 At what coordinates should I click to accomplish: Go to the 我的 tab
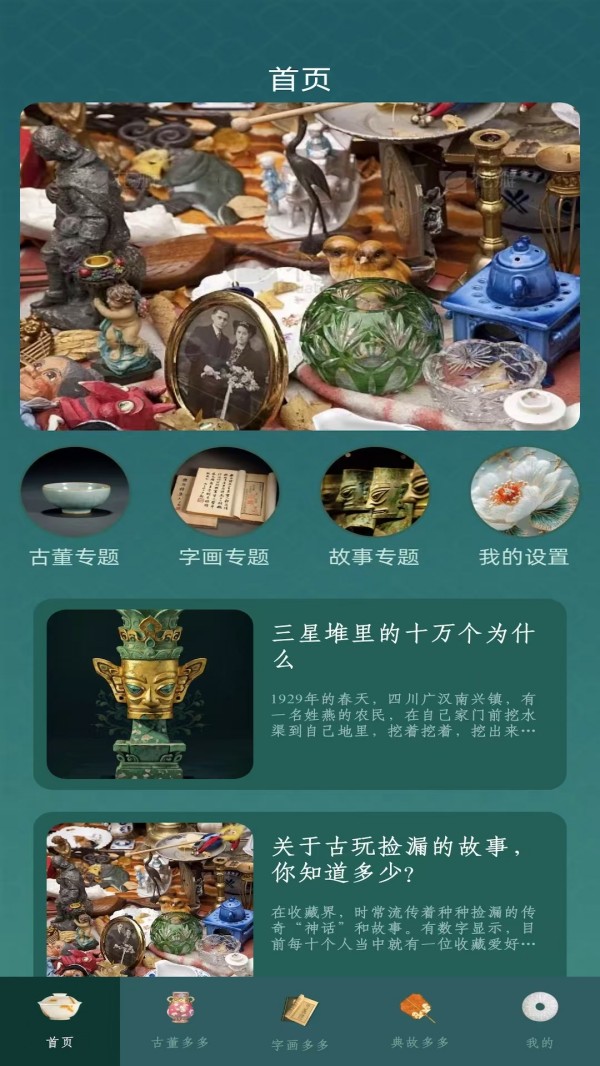coord(540,1019)
